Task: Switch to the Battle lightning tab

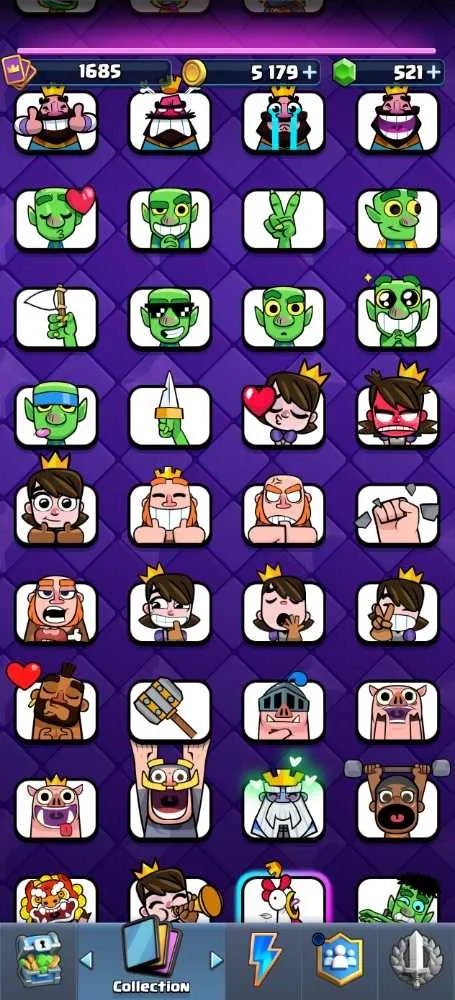Action: (264, 960)
